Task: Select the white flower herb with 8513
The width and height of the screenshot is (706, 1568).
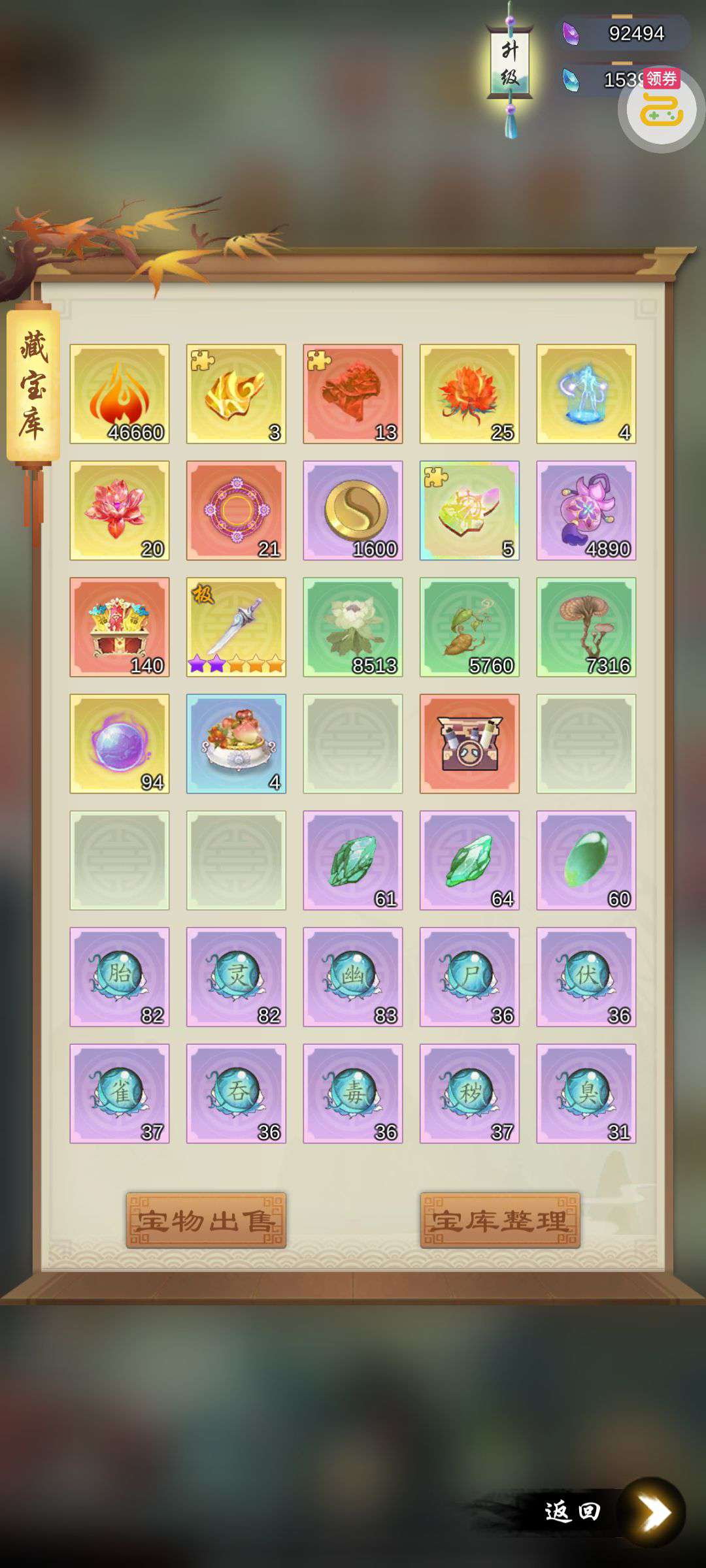Action: pos(353,627)
